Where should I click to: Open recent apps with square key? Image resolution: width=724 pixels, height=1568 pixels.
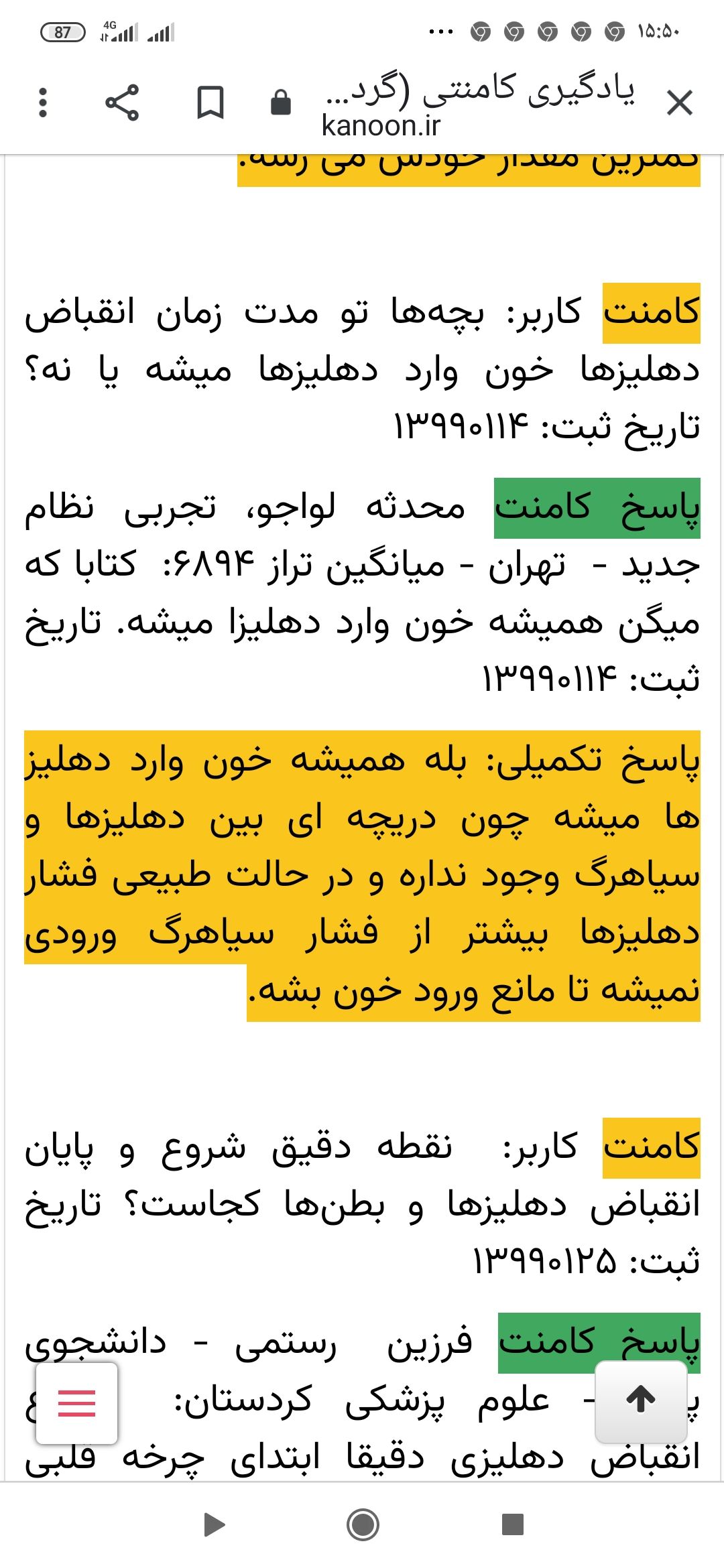pyautogui.click(x=512, y=1525)
